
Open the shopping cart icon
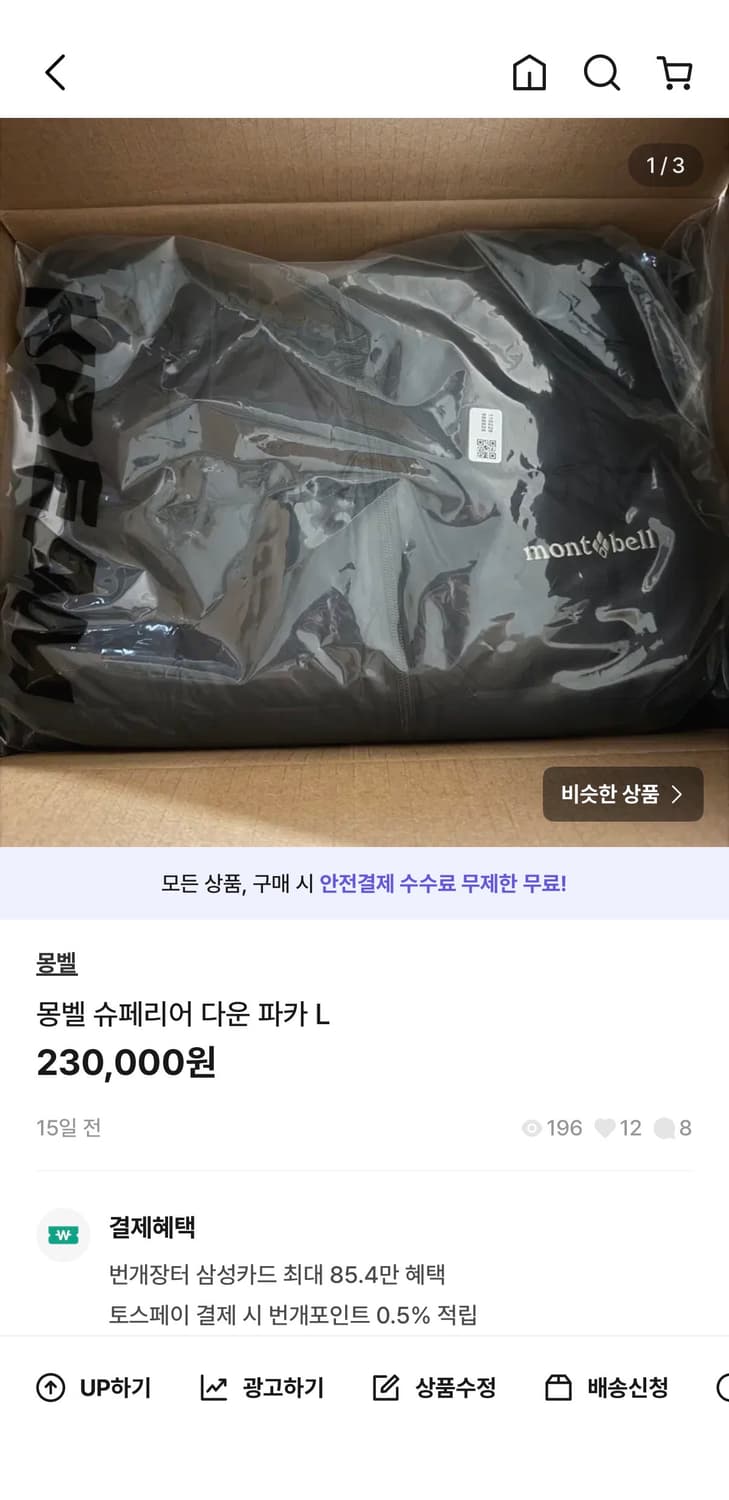click(675, 72)
